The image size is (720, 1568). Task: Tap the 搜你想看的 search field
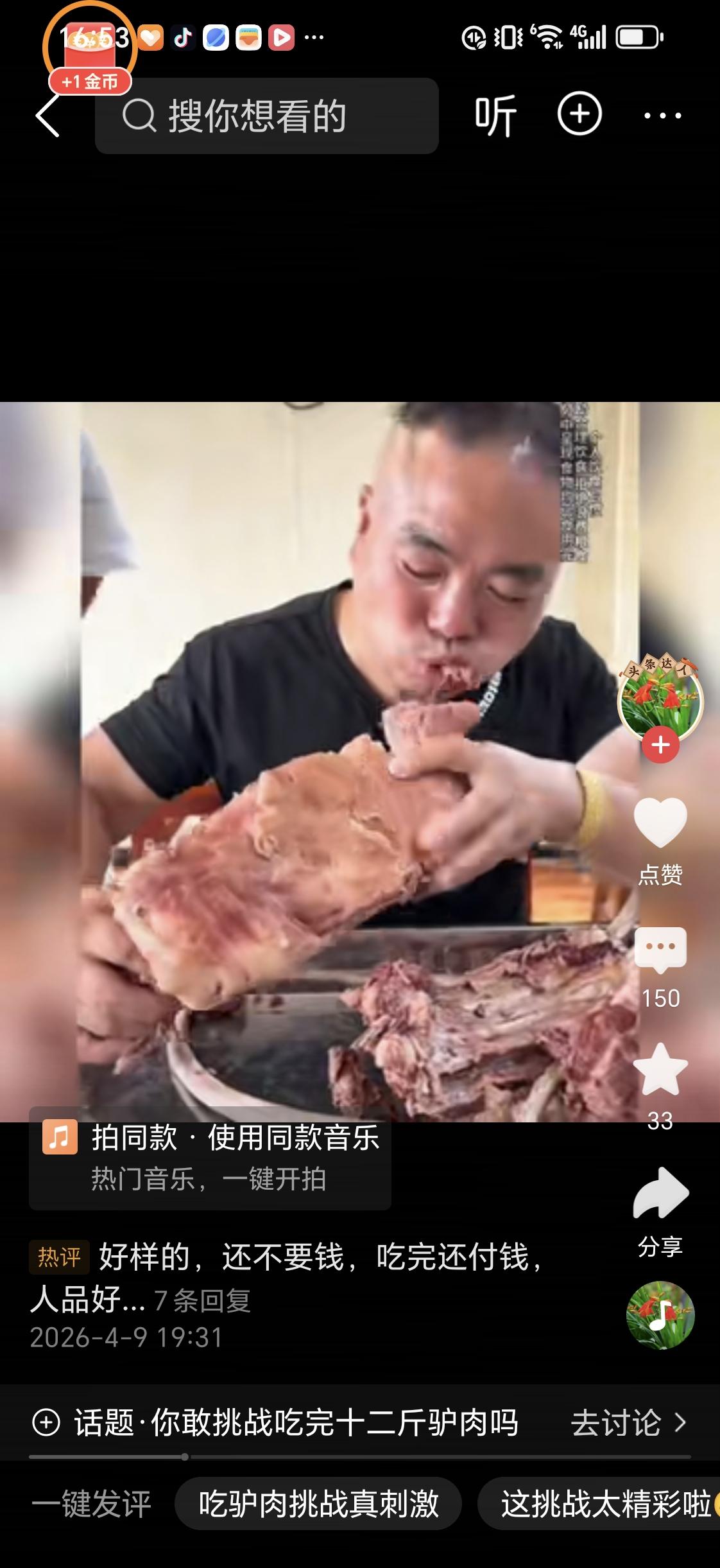[266, 116]
